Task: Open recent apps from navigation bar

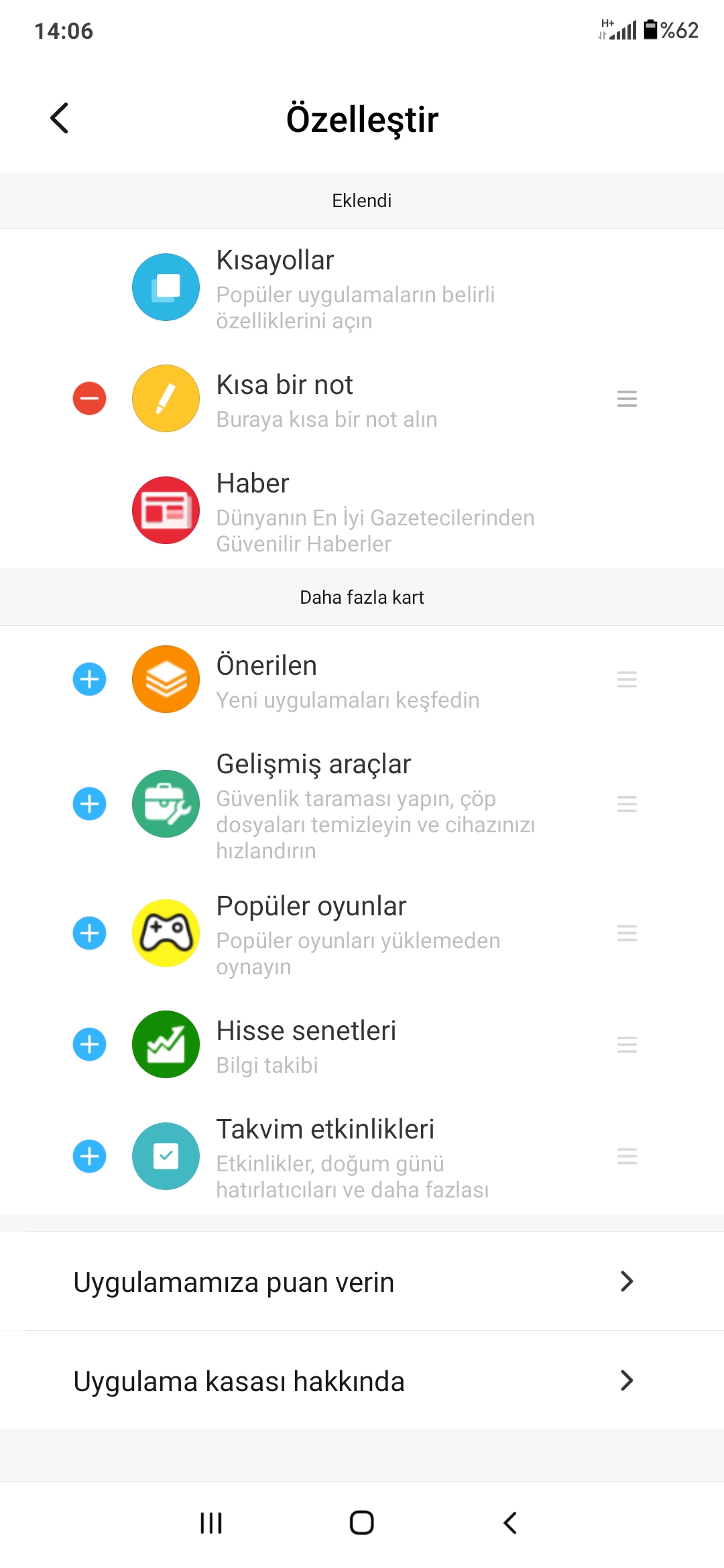Action: coord(211,1523)
